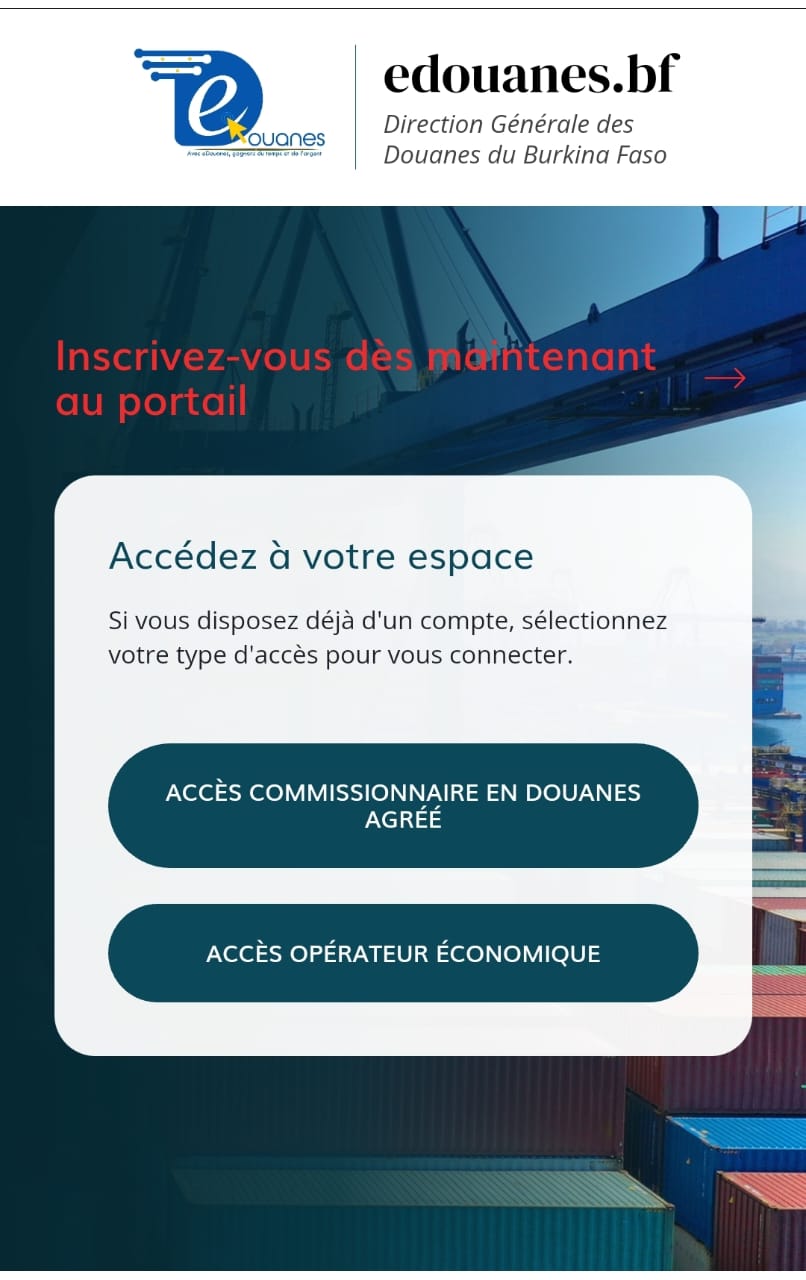Select Accès Commissionnaire en Douanes Agréé
The width and height of the screenshot is (806, 1280).
tap(403, 805)
